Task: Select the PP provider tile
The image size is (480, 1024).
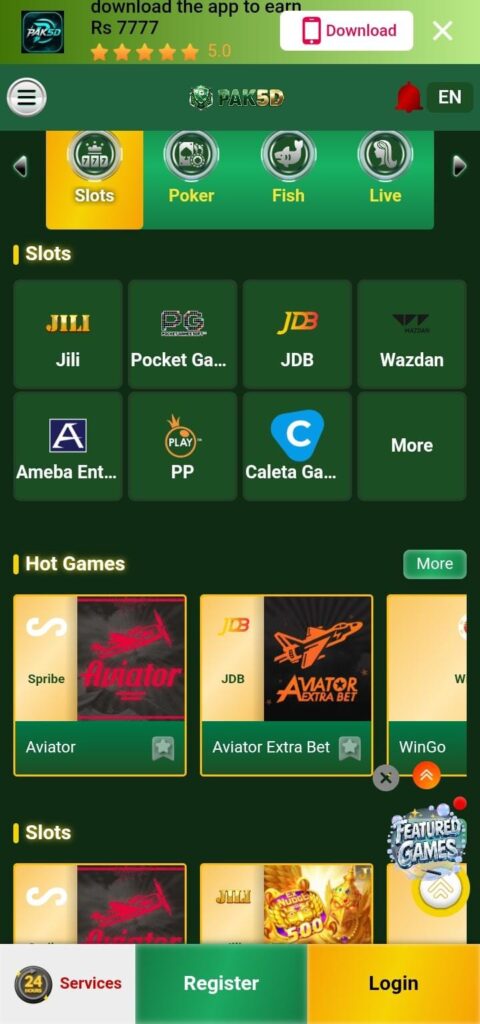Action: point(182,447)
